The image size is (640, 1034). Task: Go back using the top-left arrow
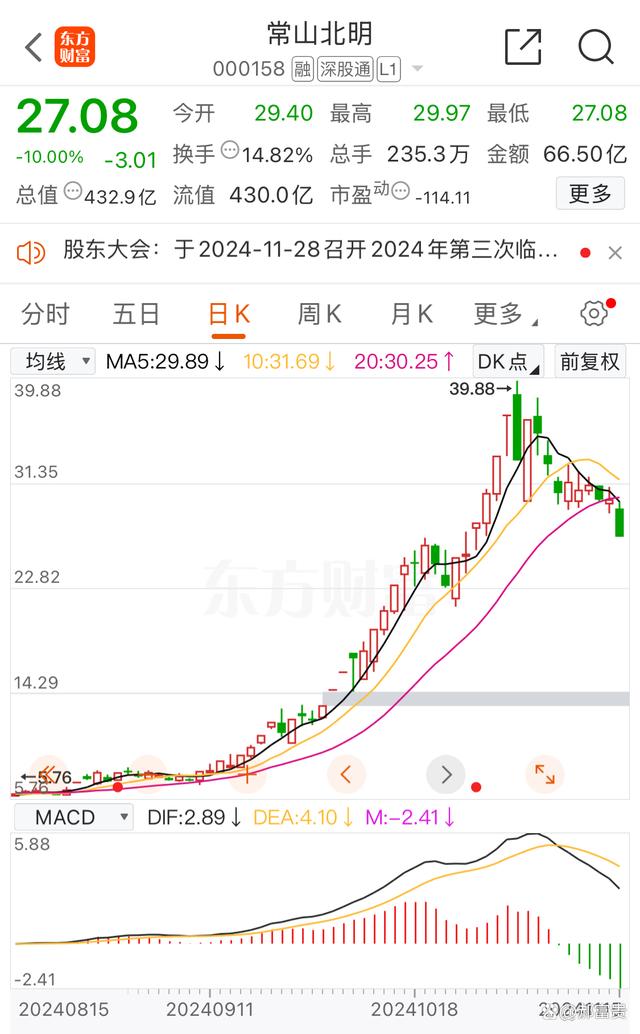pos(34,47)
